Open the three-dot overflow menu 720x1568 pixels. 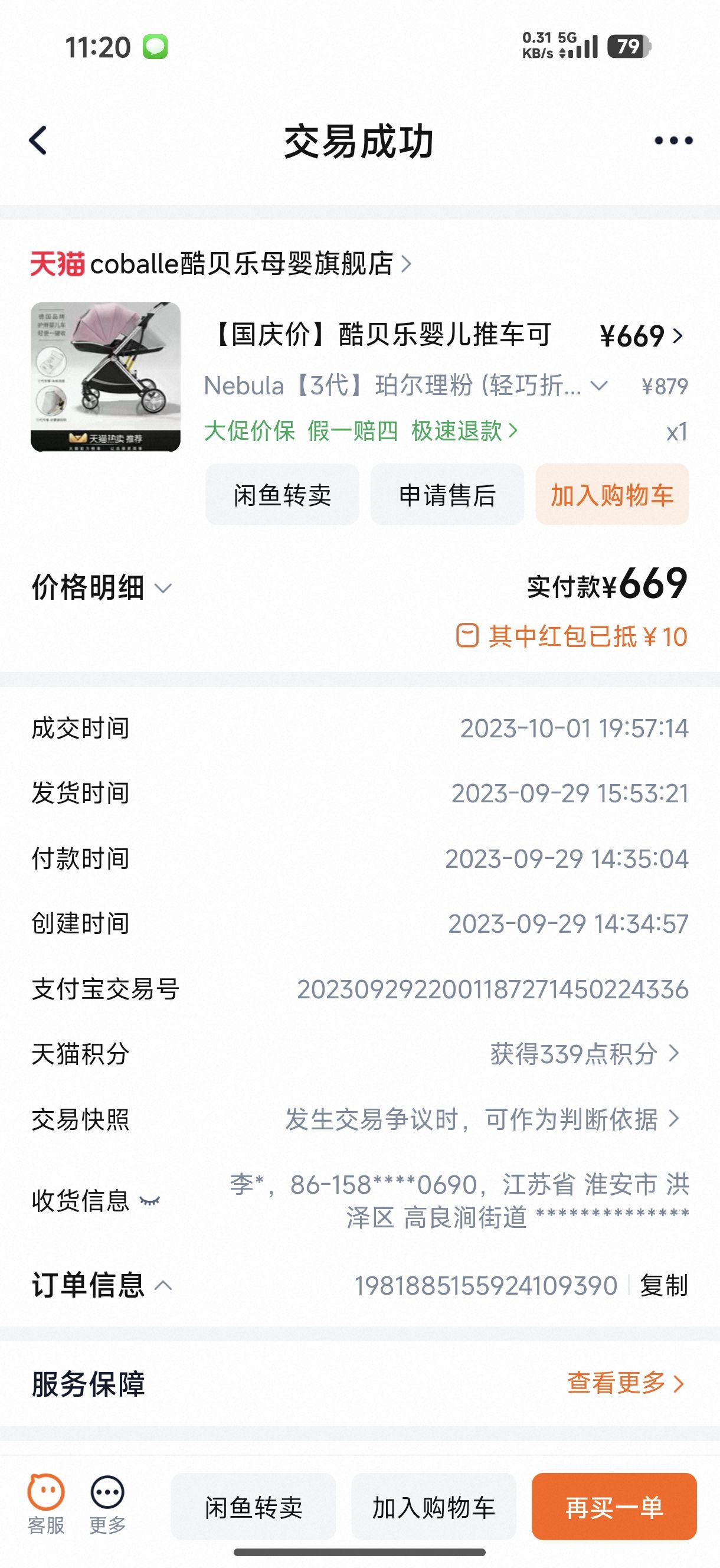(673, 141)
